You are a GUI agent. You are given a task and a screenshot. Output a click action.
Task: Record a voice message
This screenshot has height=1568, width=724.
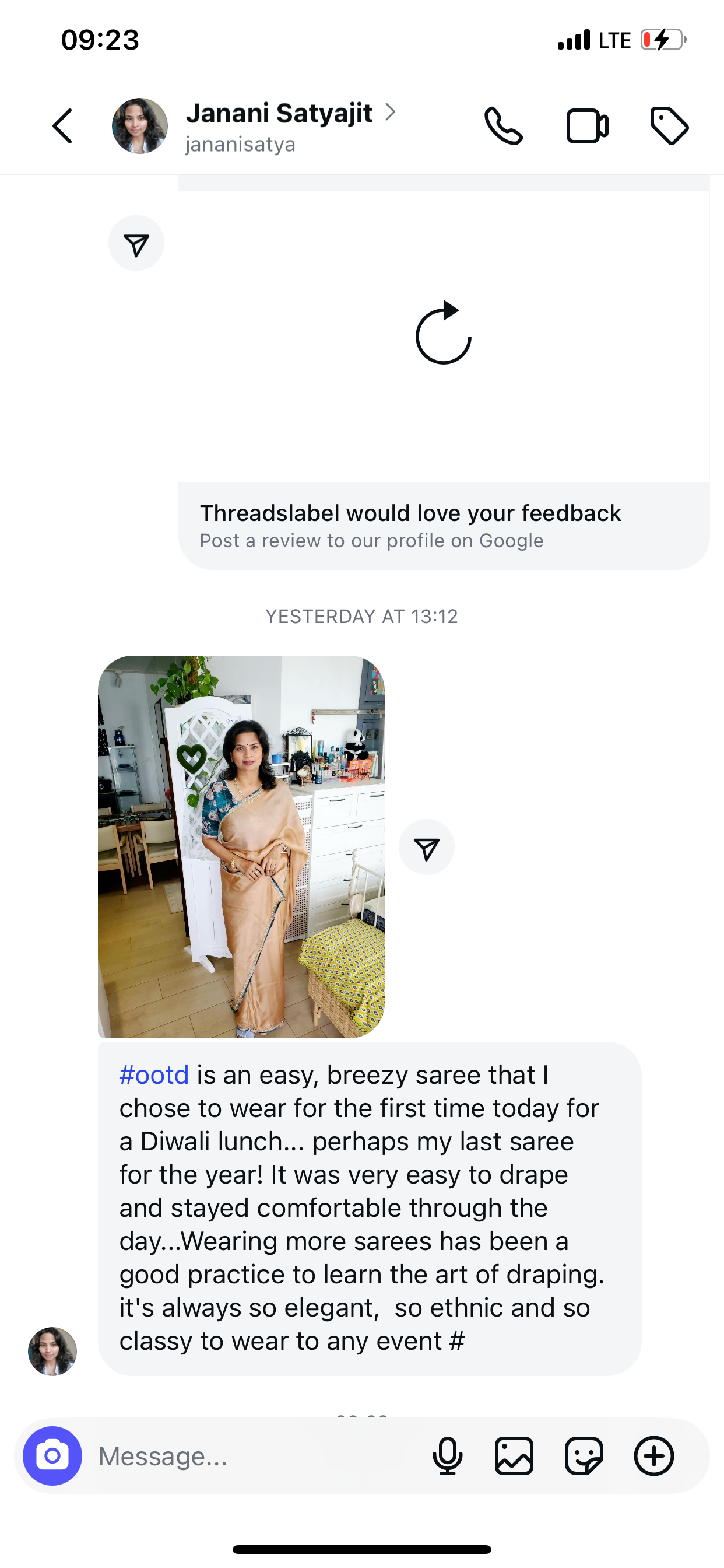click(448, 1456)
